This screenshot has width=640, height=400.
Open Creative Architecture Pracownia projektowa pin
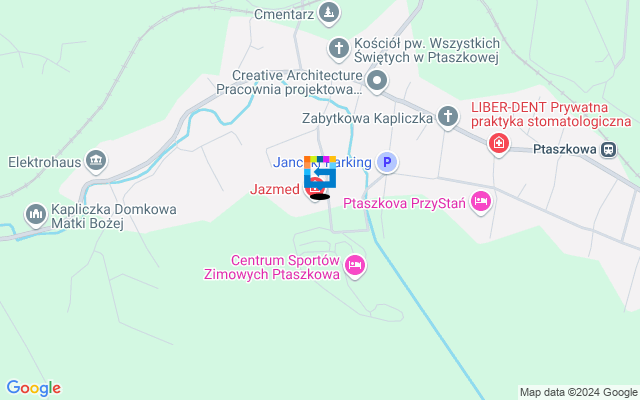point(377,82)
